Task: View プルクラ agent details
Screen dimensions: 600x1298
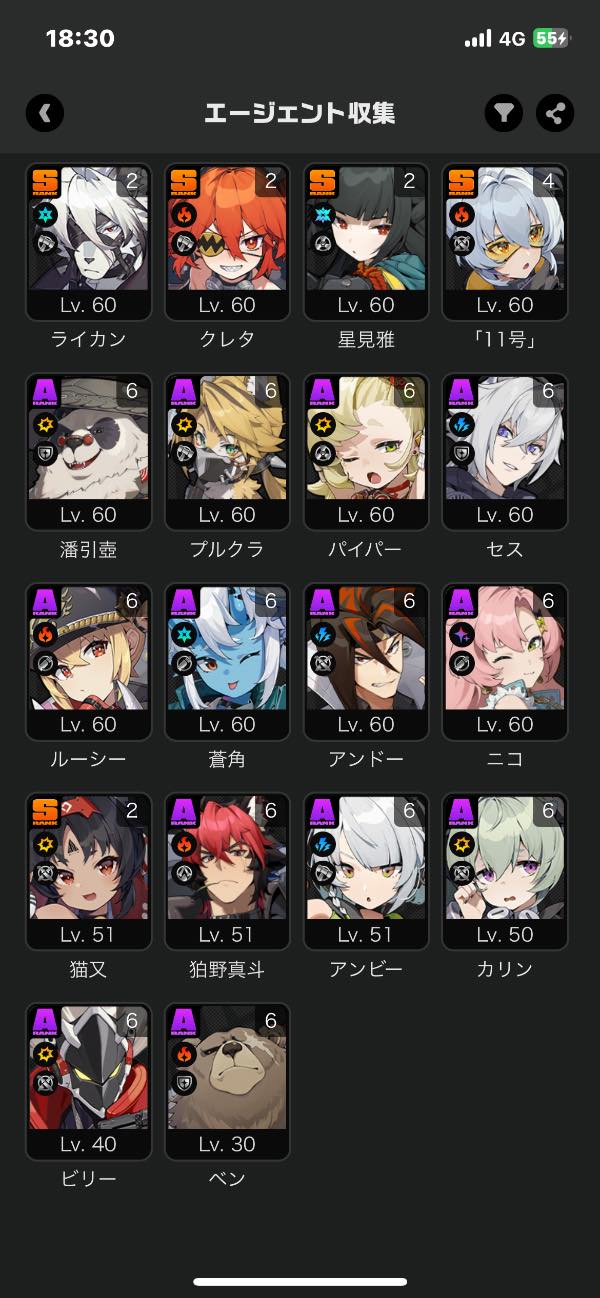Action: (x=227, y=452)
